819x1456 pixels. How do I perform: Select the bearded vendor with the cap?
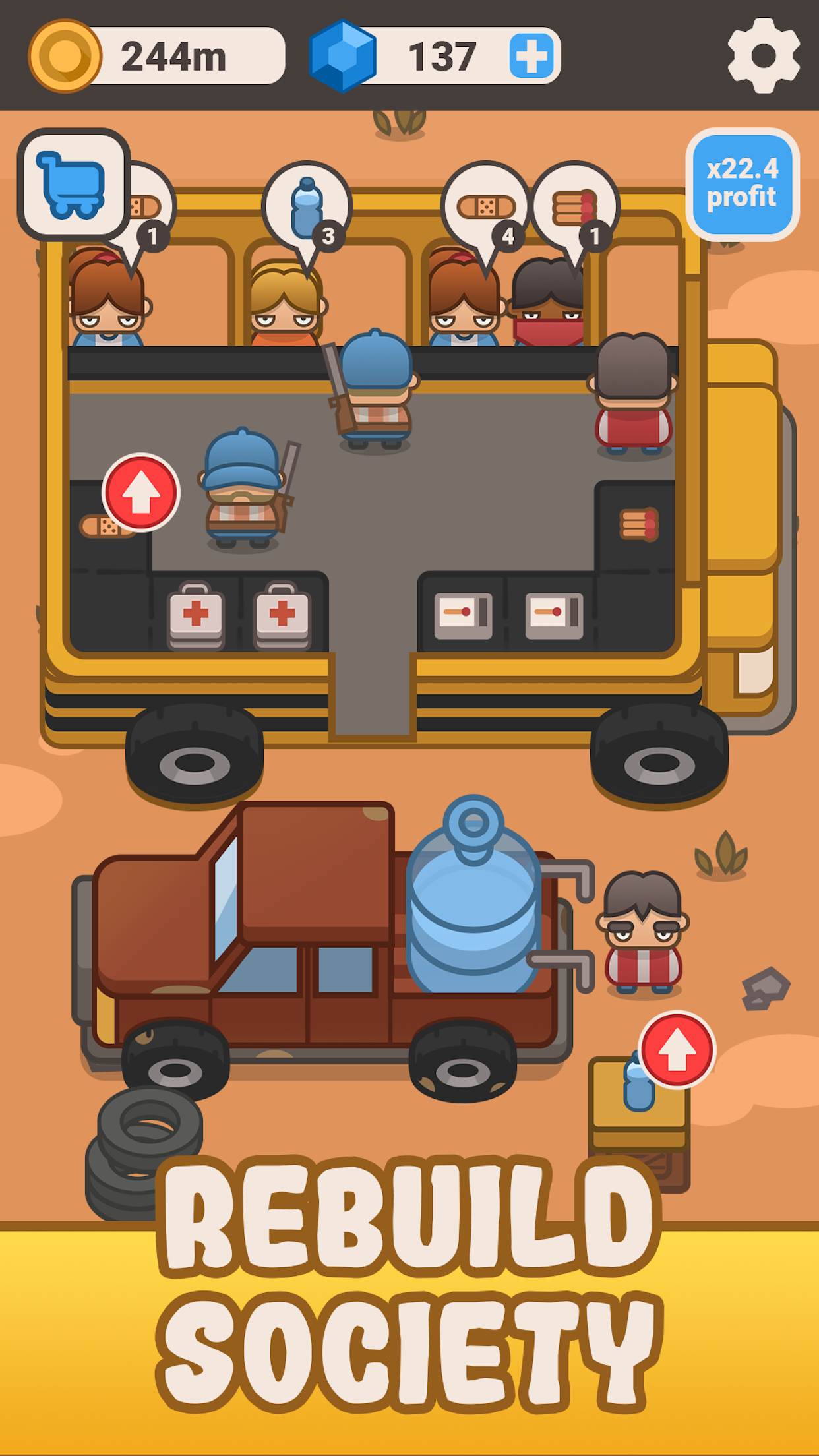pos(241,495)
